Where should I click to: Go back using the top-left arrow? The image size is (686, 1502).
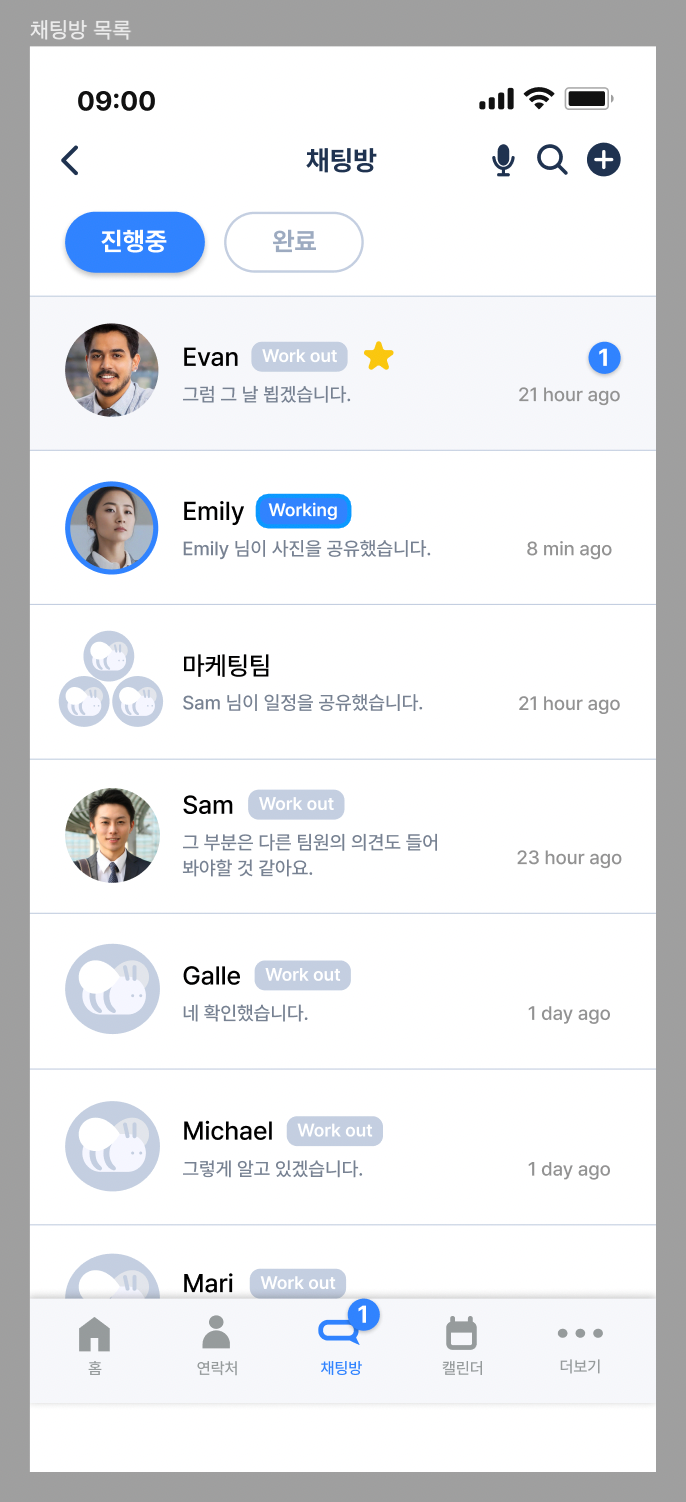(x=70, y=160)
